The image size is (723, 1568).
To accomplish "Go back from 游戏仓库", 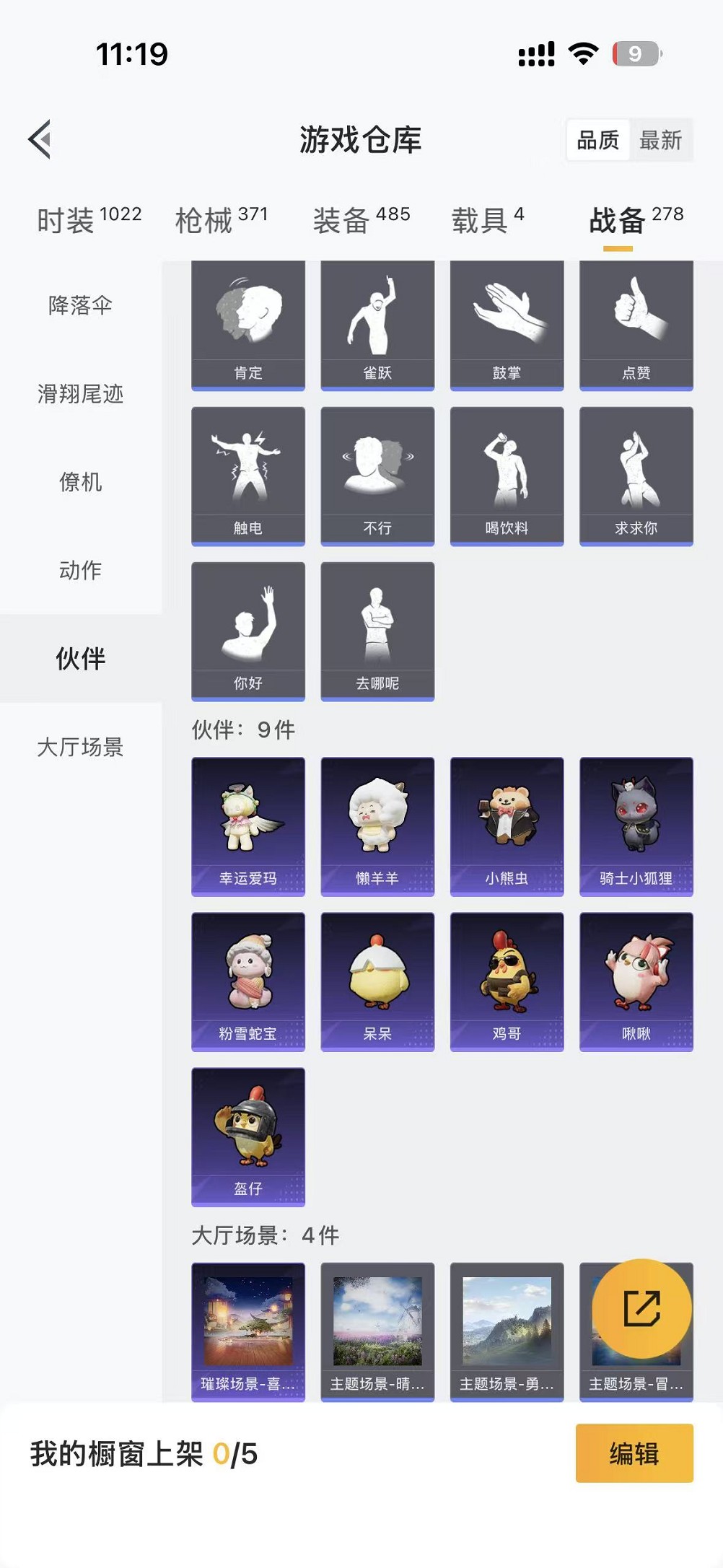I will click(x=40, y=139).
